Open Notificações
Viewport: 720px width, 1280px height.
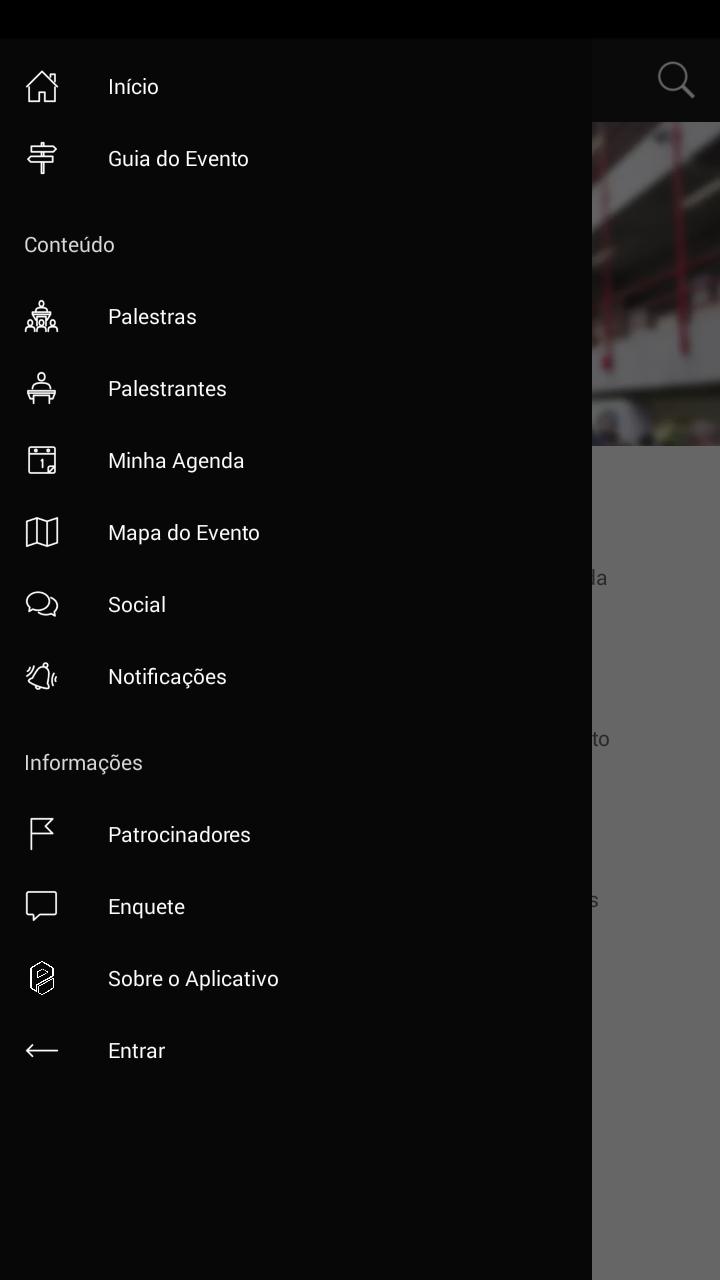[167, 677]
